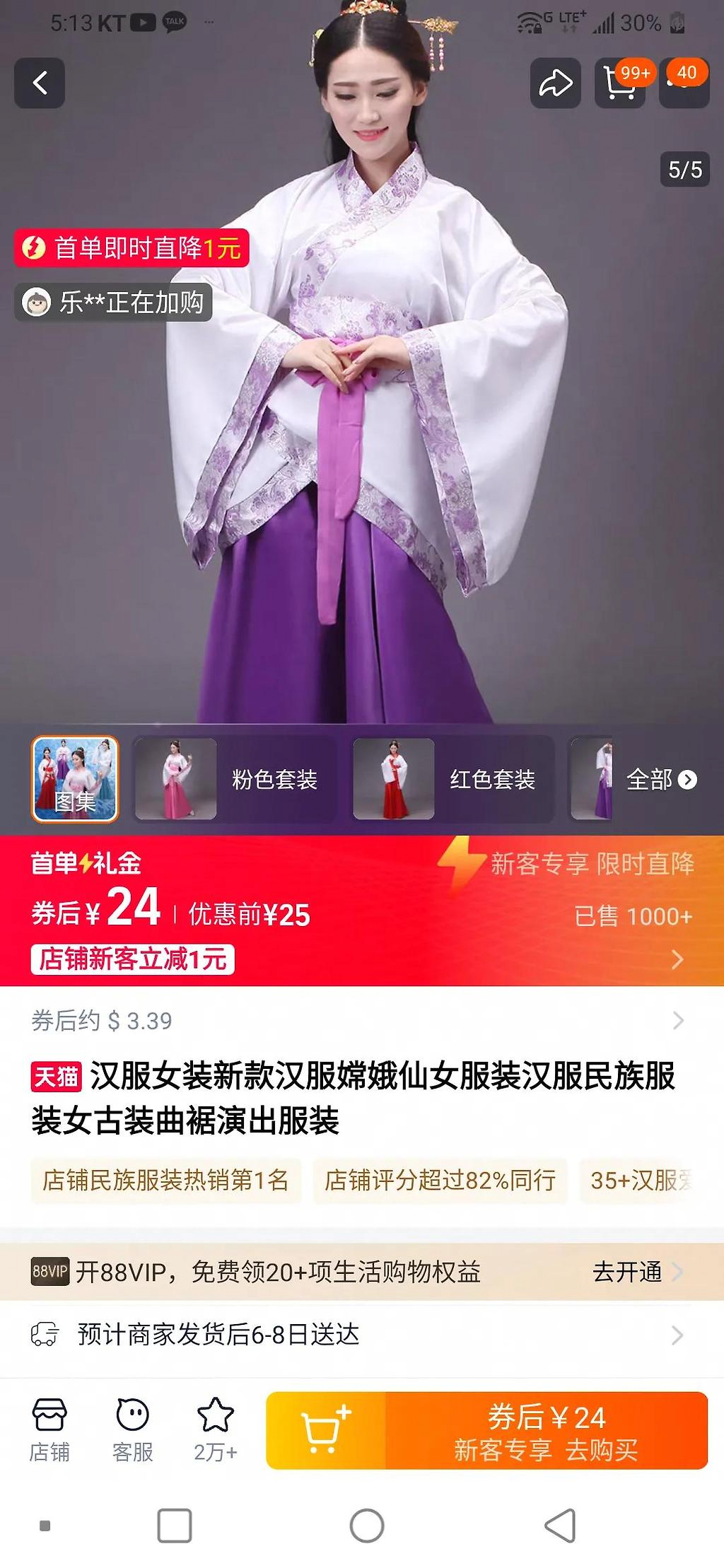Contact 客服 customer service
724x1568 pixels.
[133, 1429]
